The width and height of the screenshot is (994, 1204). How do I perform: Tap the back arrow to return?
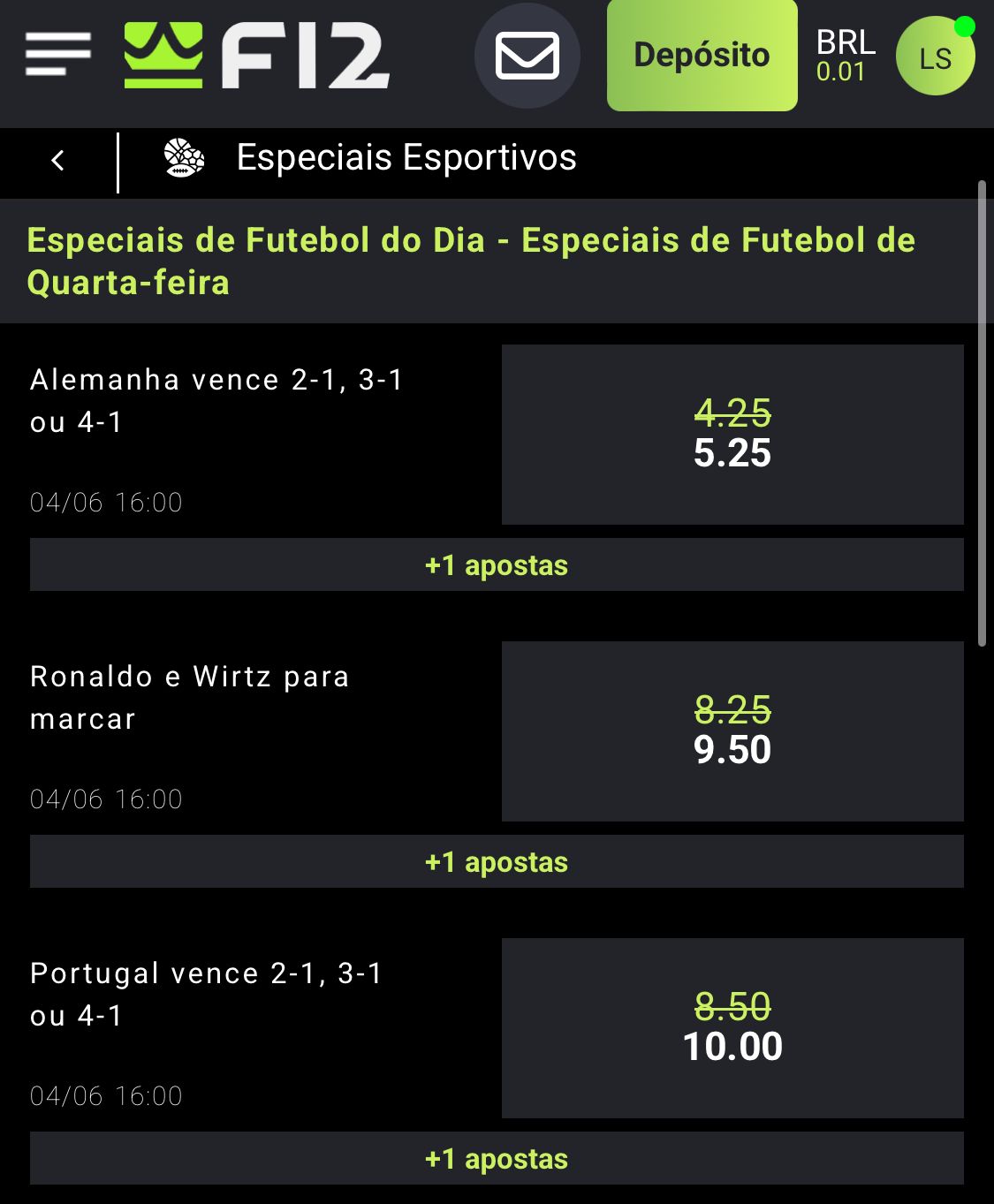pyautogui.click(x=57, y=160)
